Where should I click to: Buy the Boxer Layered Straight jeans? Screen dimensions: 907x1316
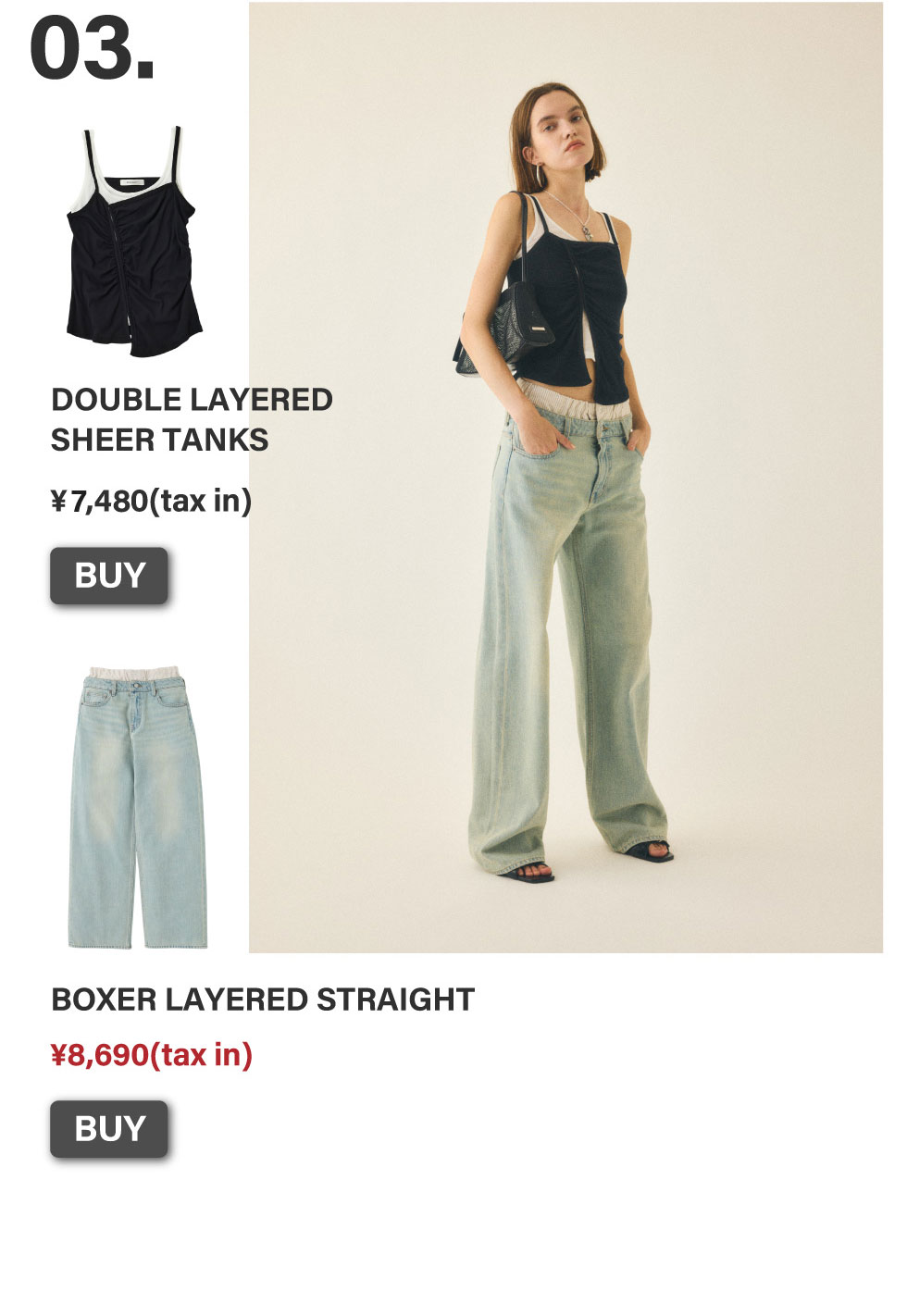(x=109, y=1129)
